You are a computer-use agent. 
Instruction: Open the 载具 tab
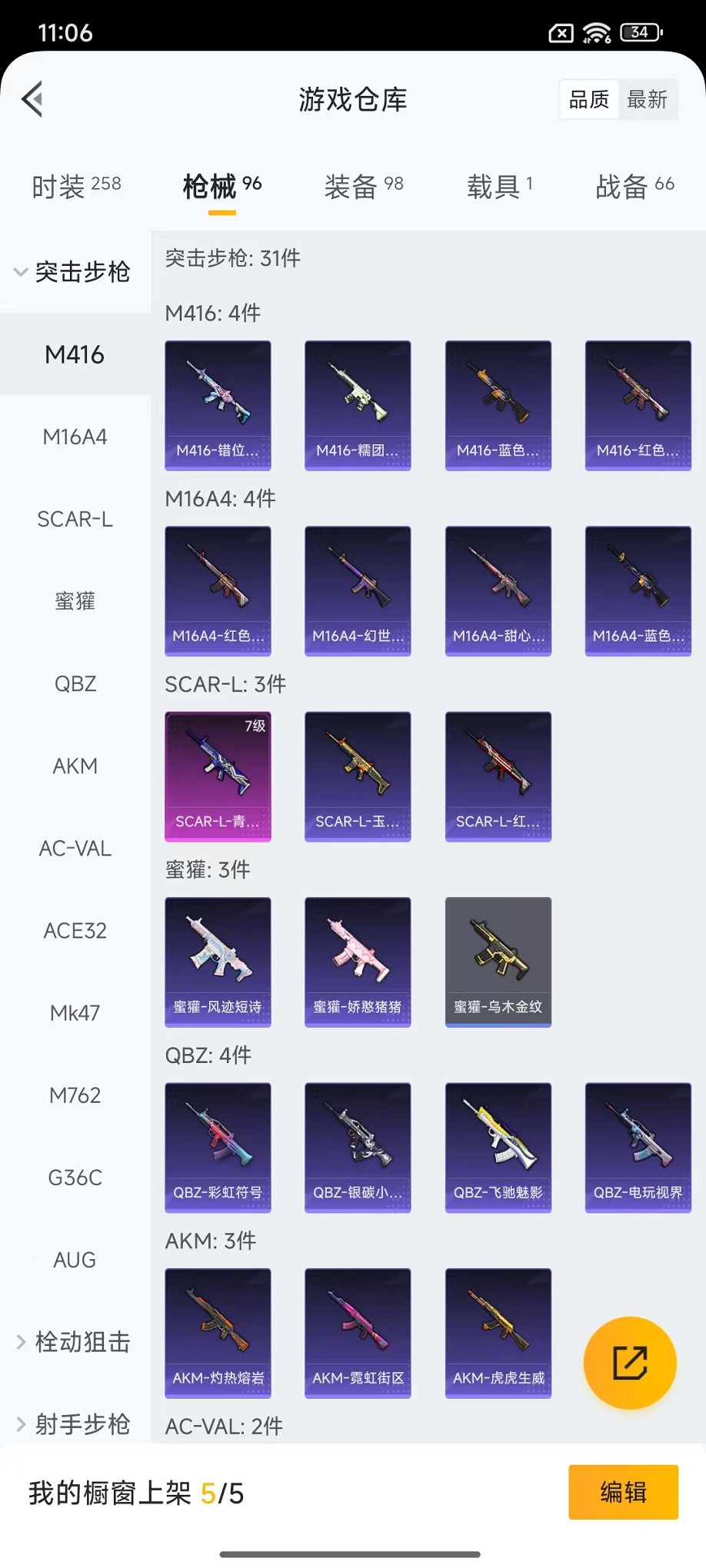[499, 186]
